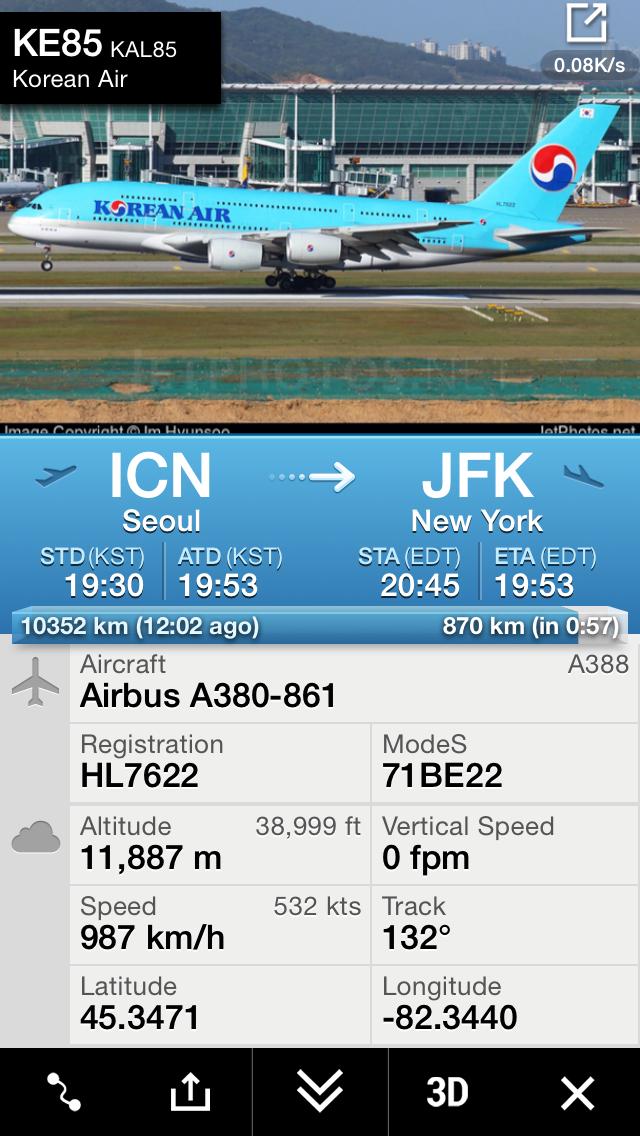The height and width of the screenshot is (1136, 640).
Task: Share flight KE85 details
Action: pos(190,1092)
